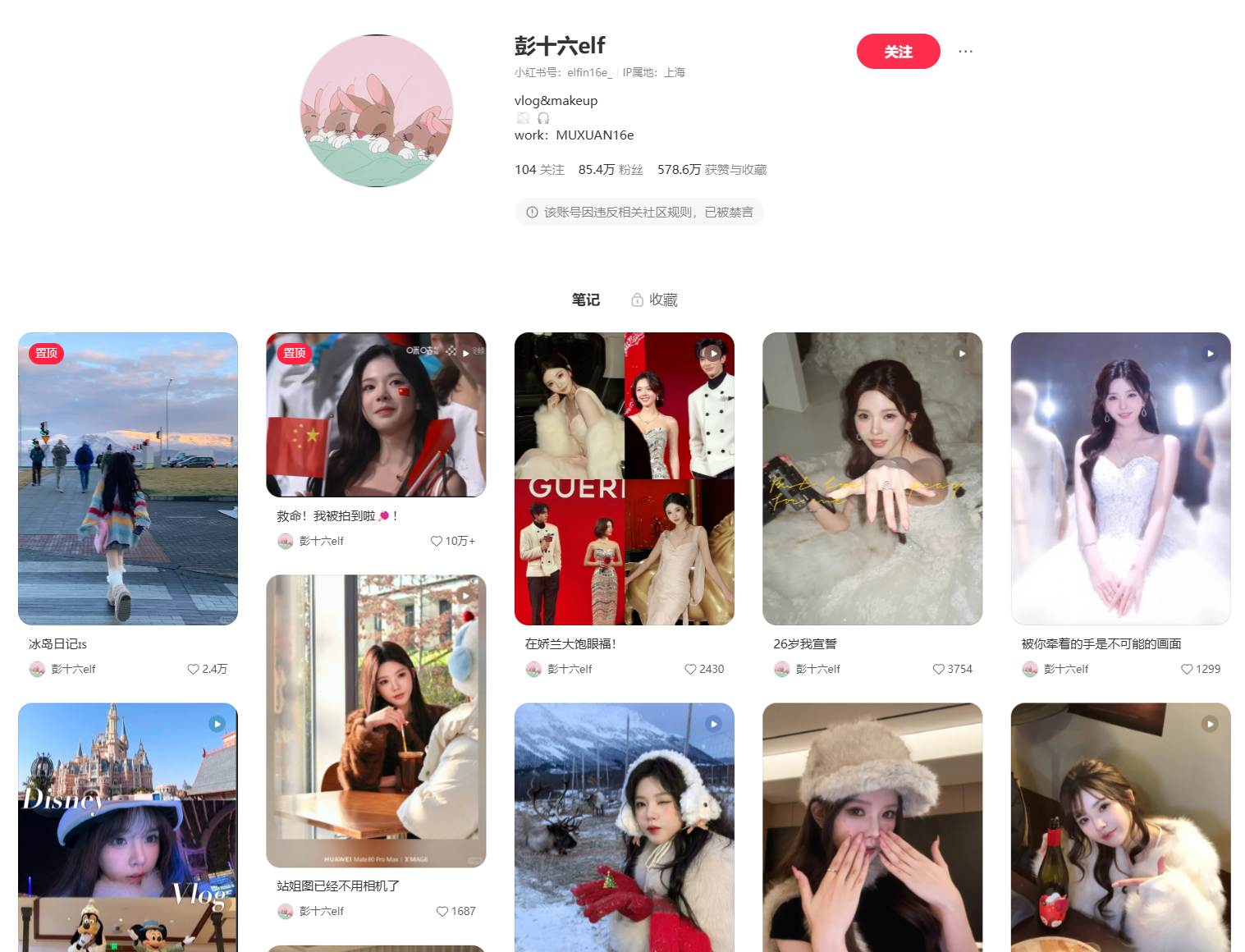The width and height of the screenshot is (1245, 952).
Task: Open the 26岁我宣誓 video note
Action: pos(872,478)
